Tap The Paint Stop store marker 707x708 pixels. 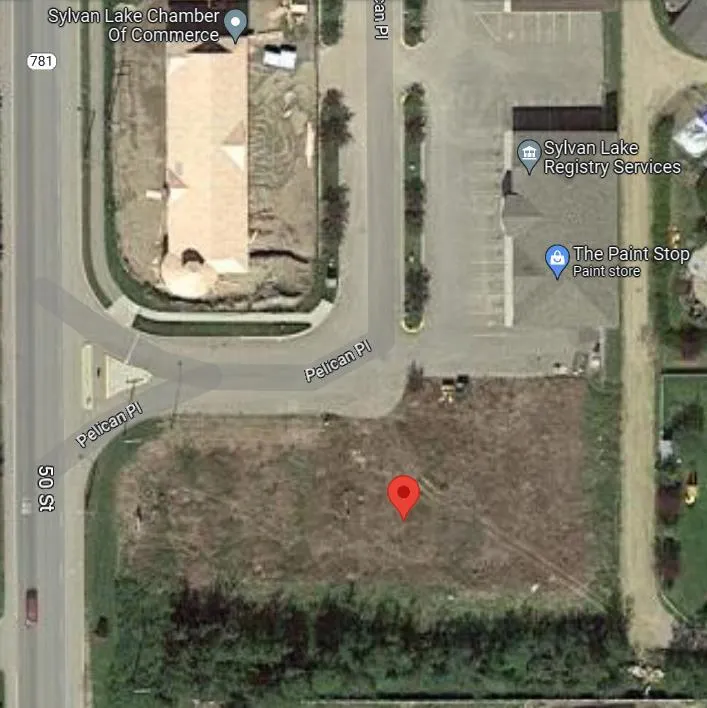click(x=557, y=261)
